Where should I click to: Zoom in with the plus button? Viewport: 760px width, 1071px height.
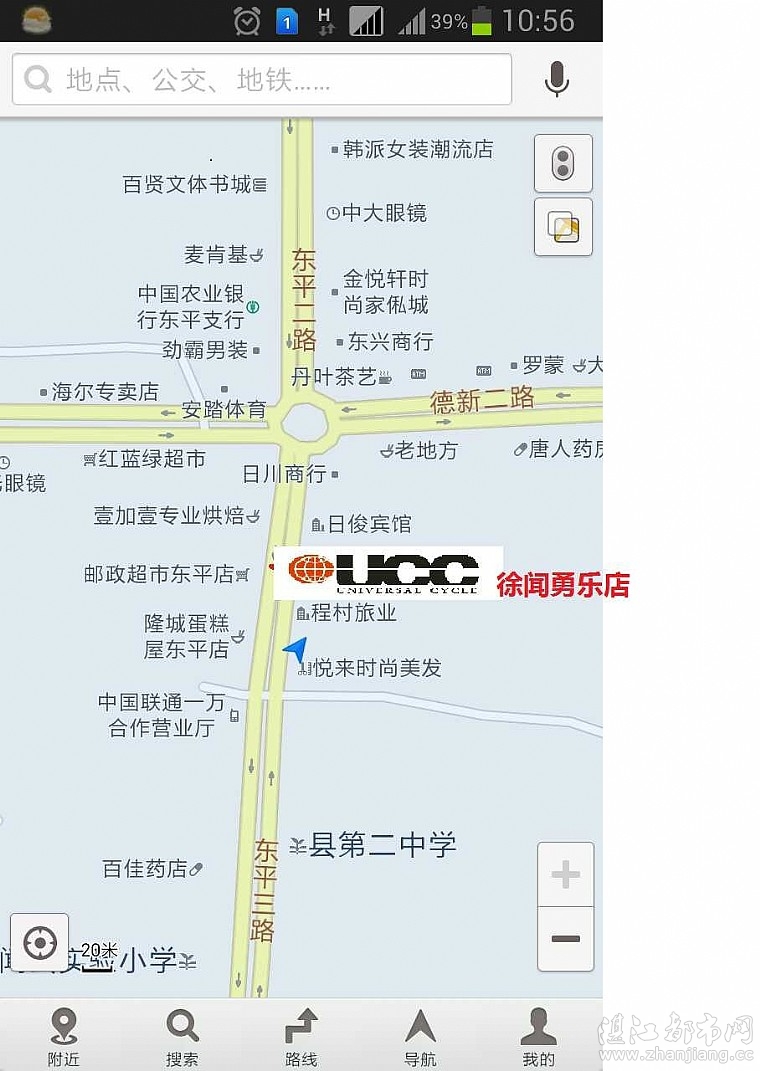click(565, 875)
